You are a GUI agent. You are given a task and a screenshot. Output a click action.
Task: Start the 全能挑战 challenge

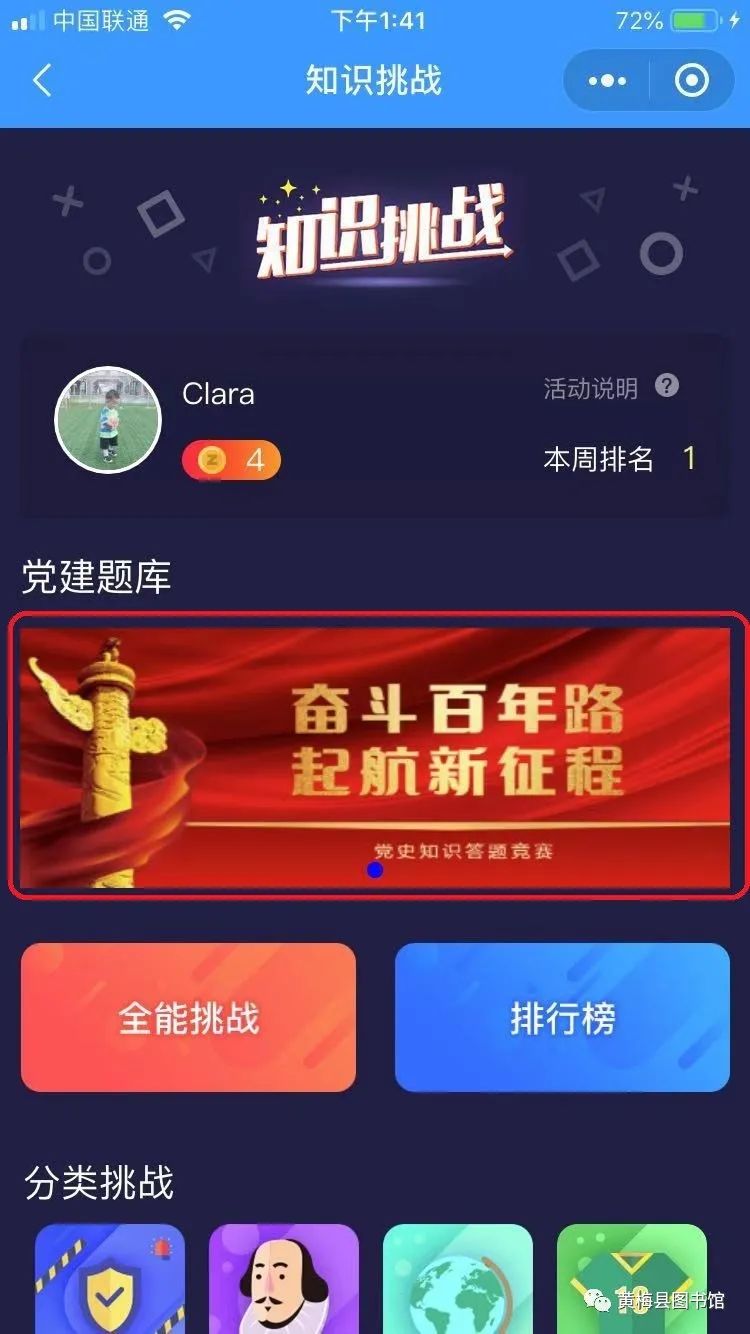[x=188, y=1018]
